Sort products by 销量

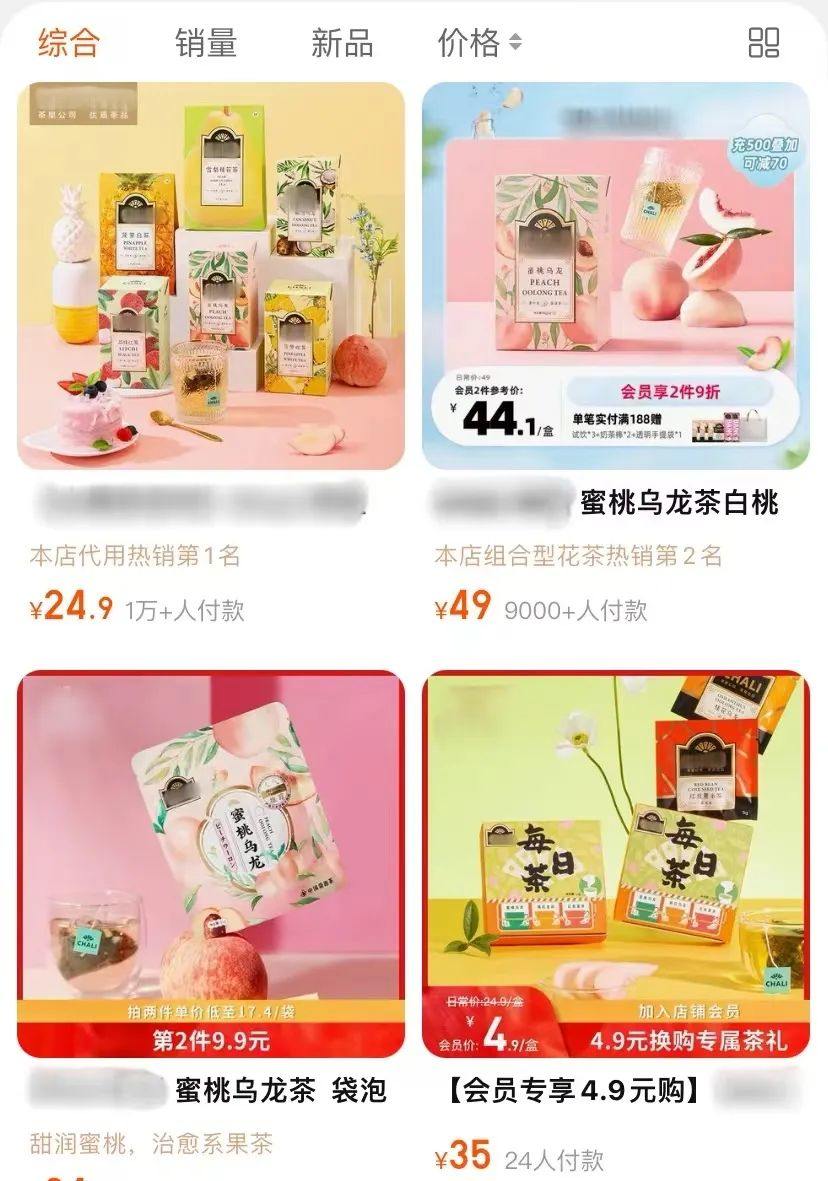point(206,43)
